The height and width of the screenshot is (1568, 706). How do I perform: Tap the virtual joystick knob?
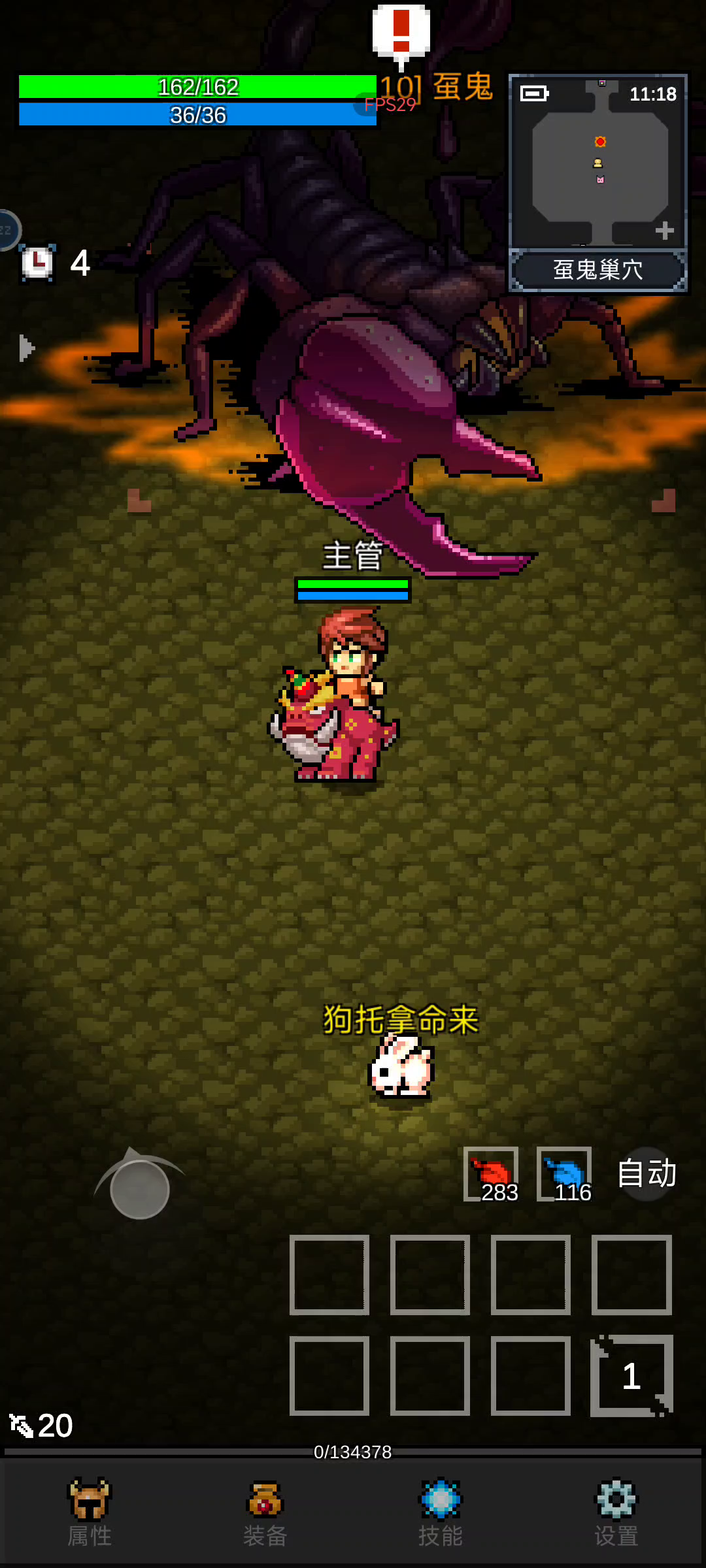[139, 1189]
